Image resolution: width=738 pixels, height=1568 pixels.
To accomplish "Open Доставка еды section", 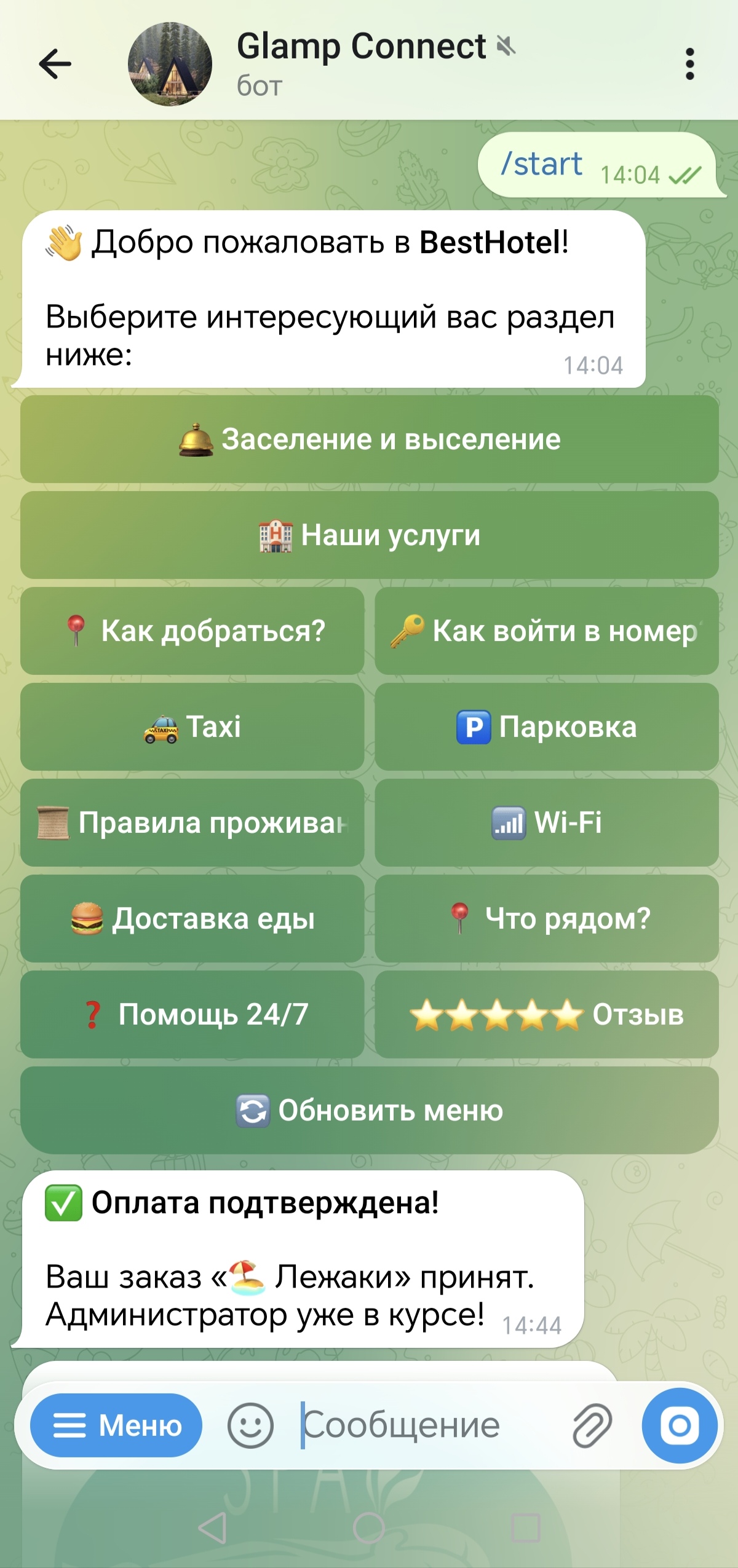I will (x=192, y=918).
